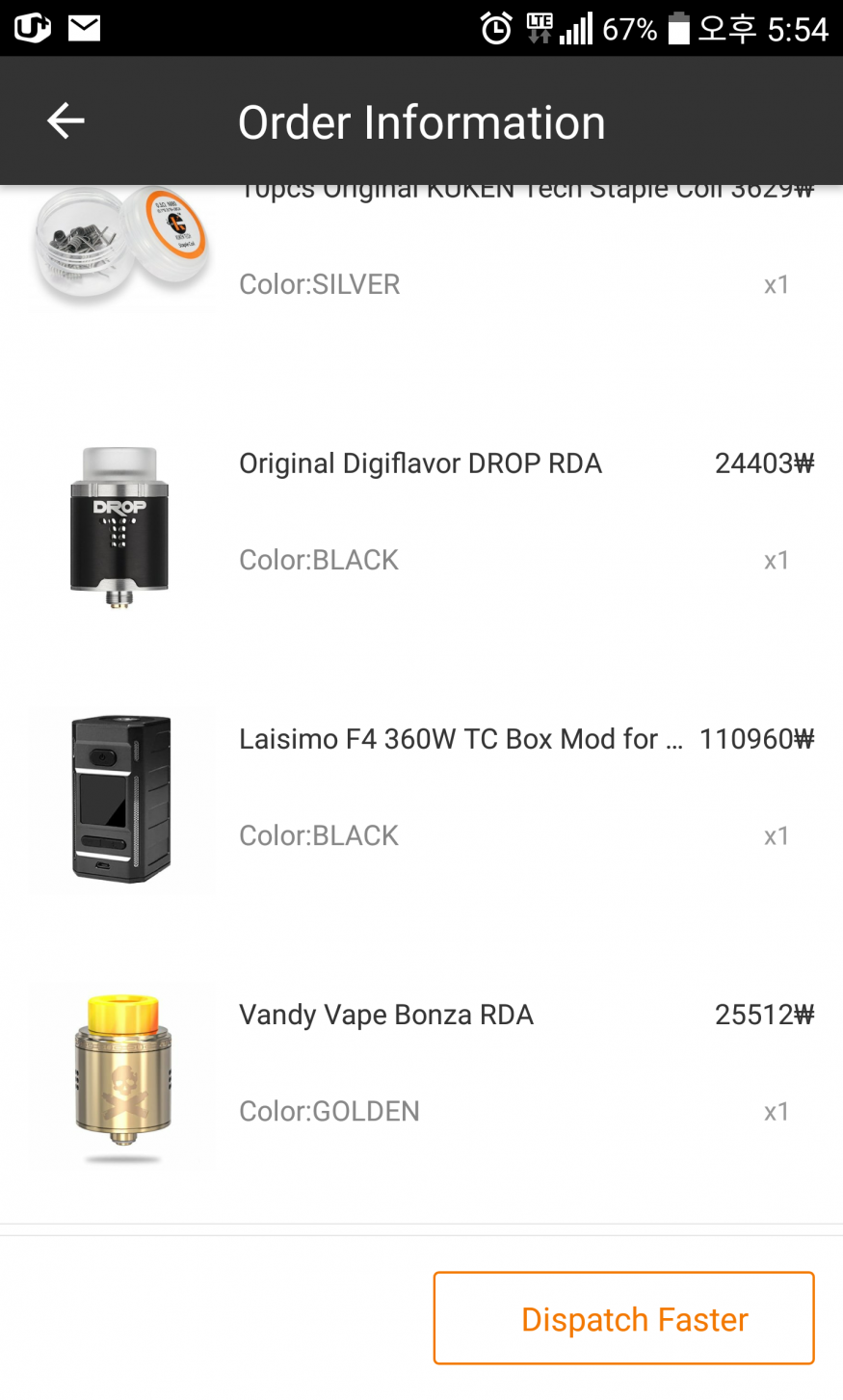Tap the Dispatch Faster button
The image size is (843, 1400).
coord(623,1317)
